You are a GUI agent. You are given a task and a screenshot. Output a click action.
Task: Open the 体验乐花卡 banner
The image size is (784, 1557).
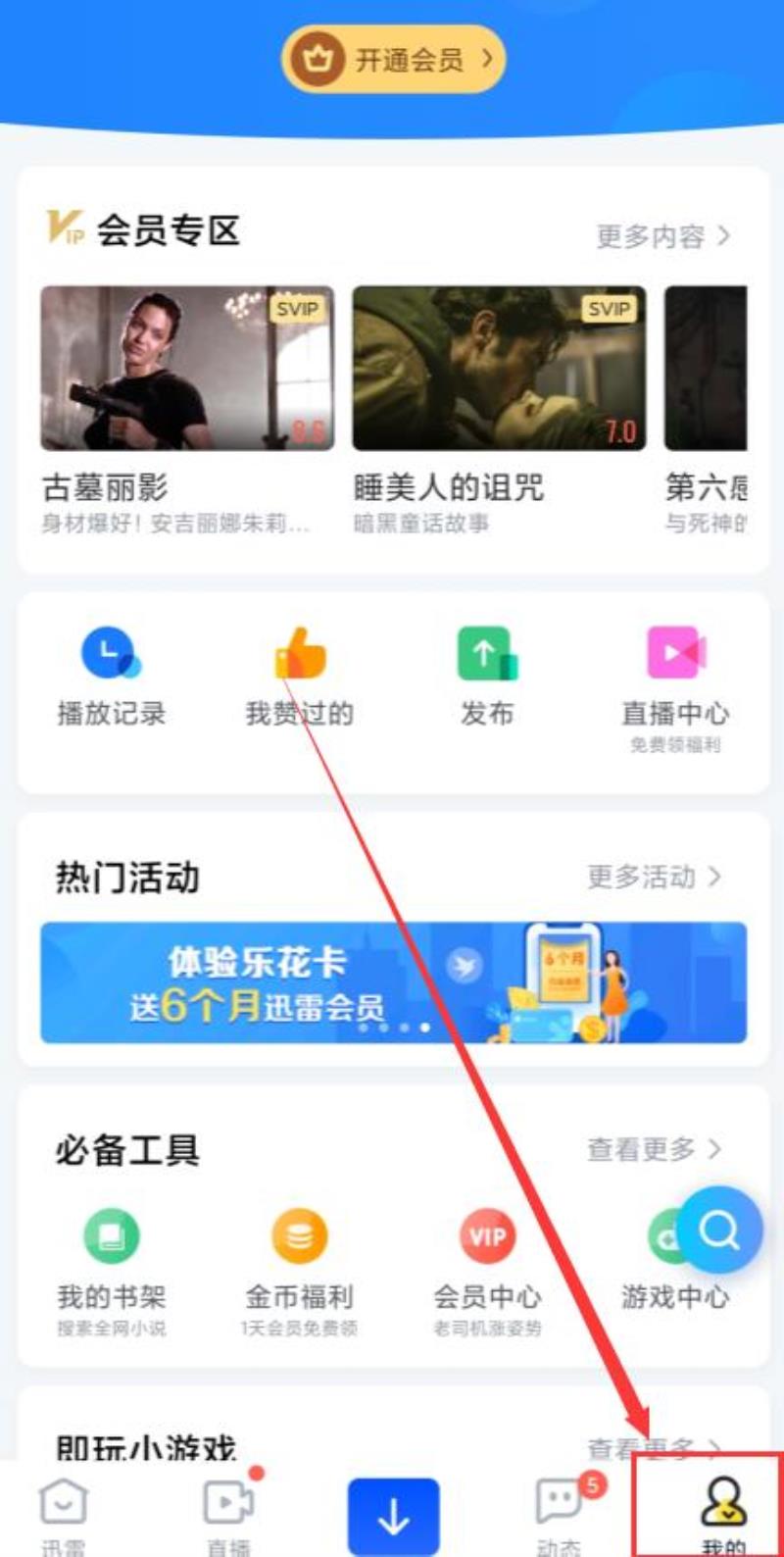tap(393, 982)
